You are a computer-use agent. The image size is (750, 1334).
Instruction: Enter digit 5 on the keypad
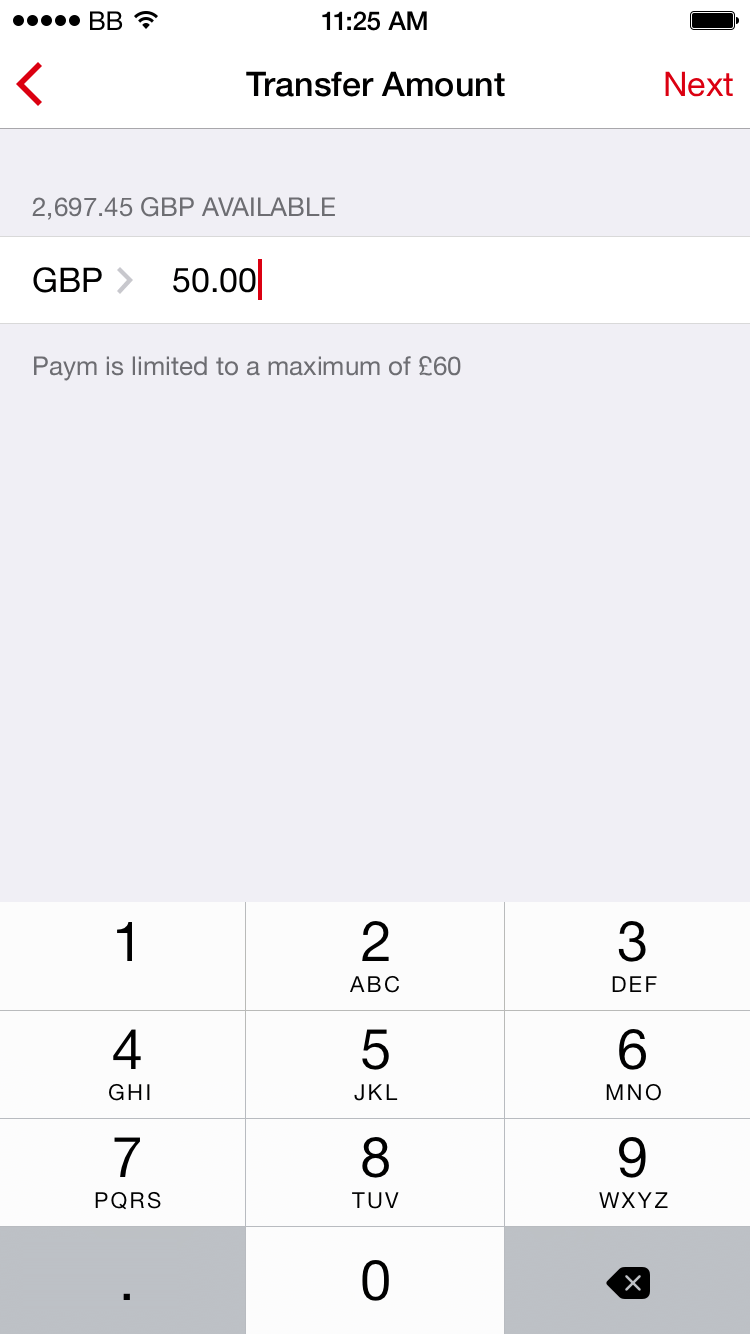(375, 1064)
